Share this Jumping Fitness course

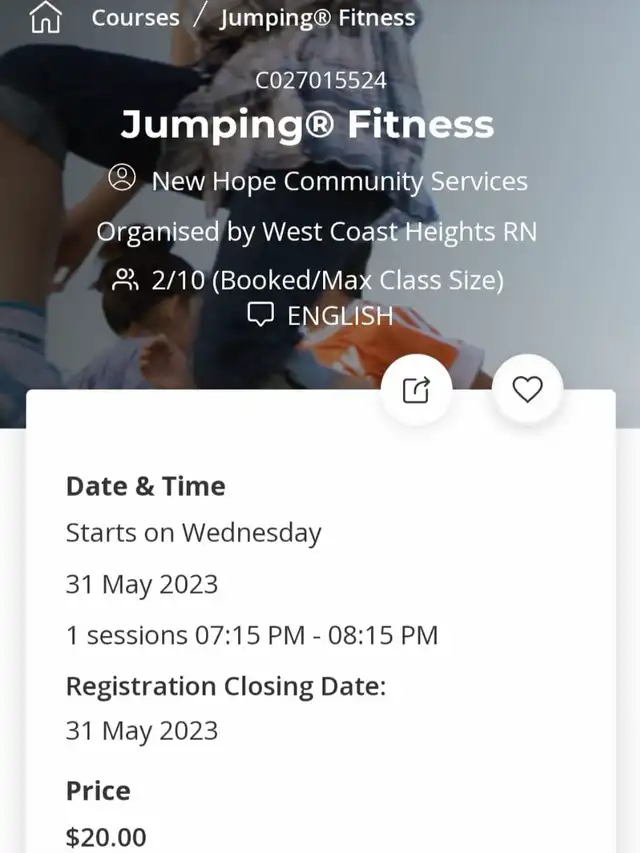pos(416,390)
